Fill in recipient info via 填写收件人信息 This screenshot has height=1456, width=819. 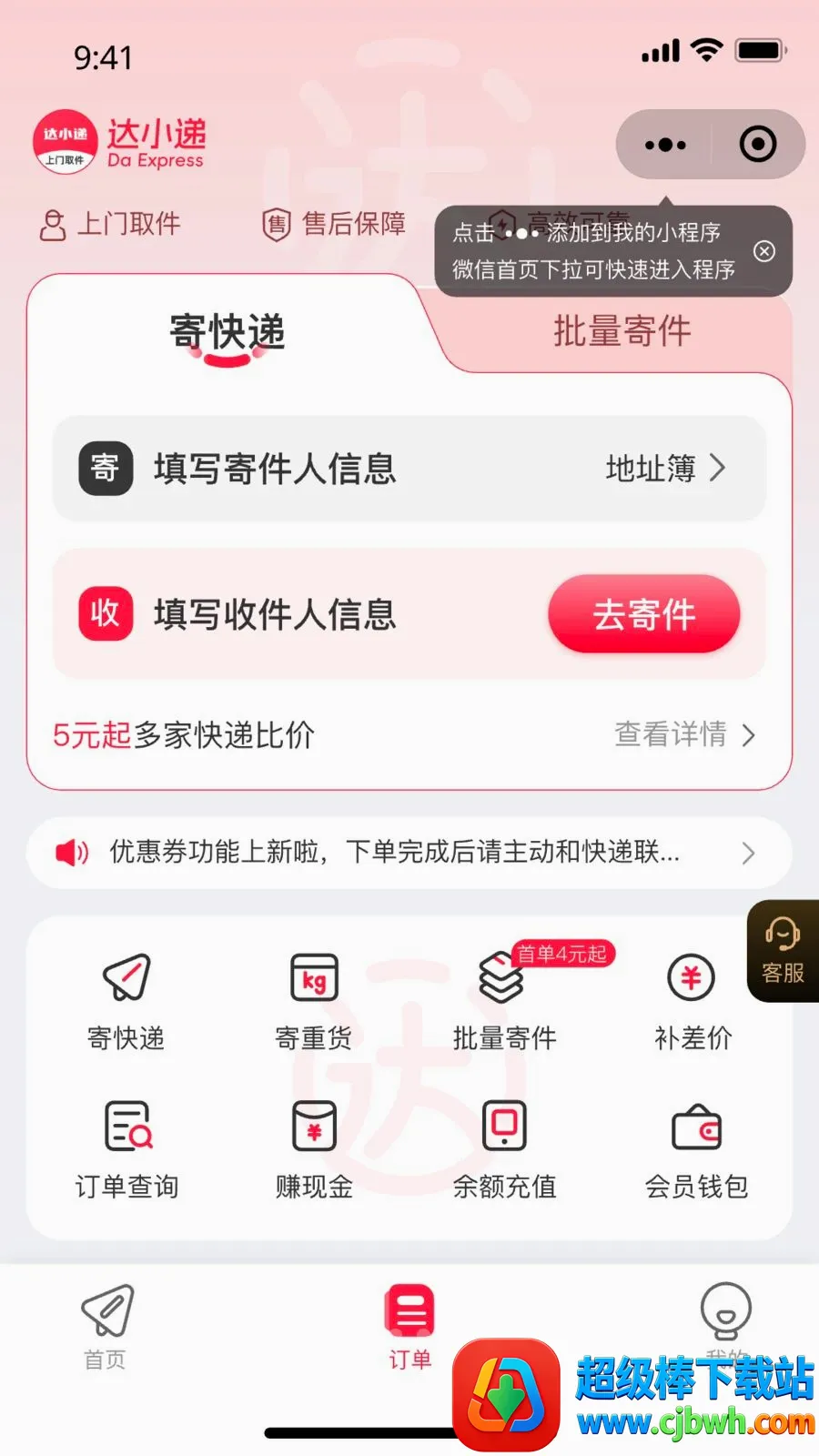coord(275,614)
